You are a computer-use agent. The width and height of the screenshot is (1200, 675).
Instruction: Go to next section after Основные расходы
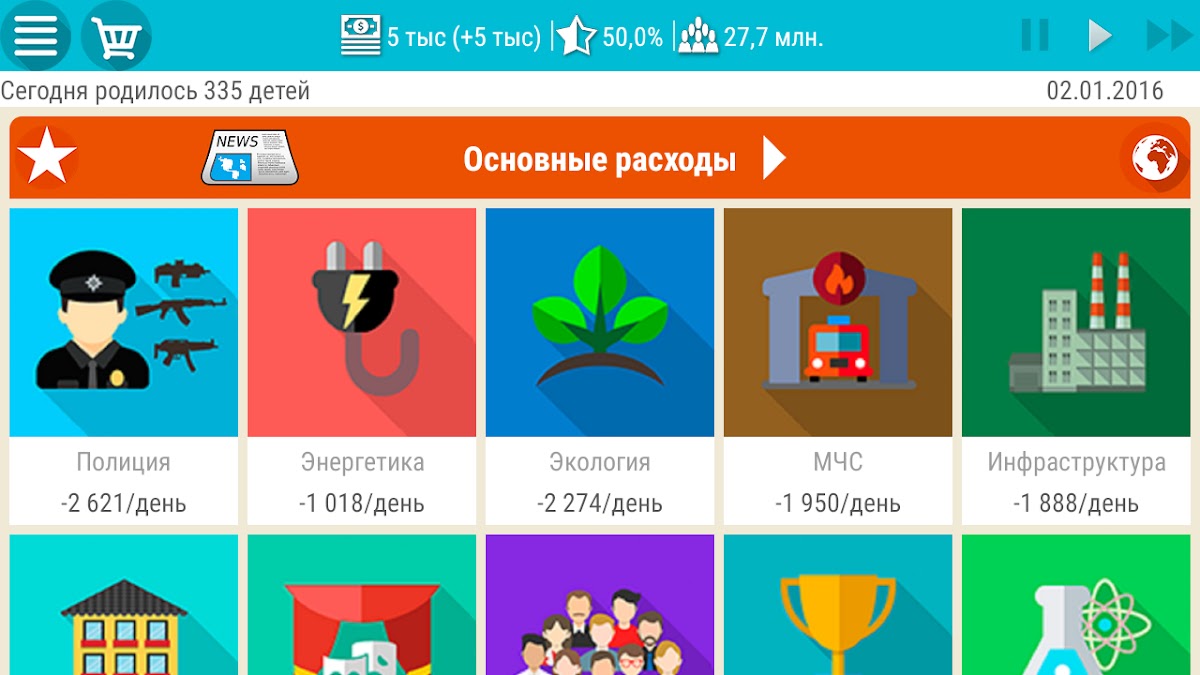pos(774,158)
